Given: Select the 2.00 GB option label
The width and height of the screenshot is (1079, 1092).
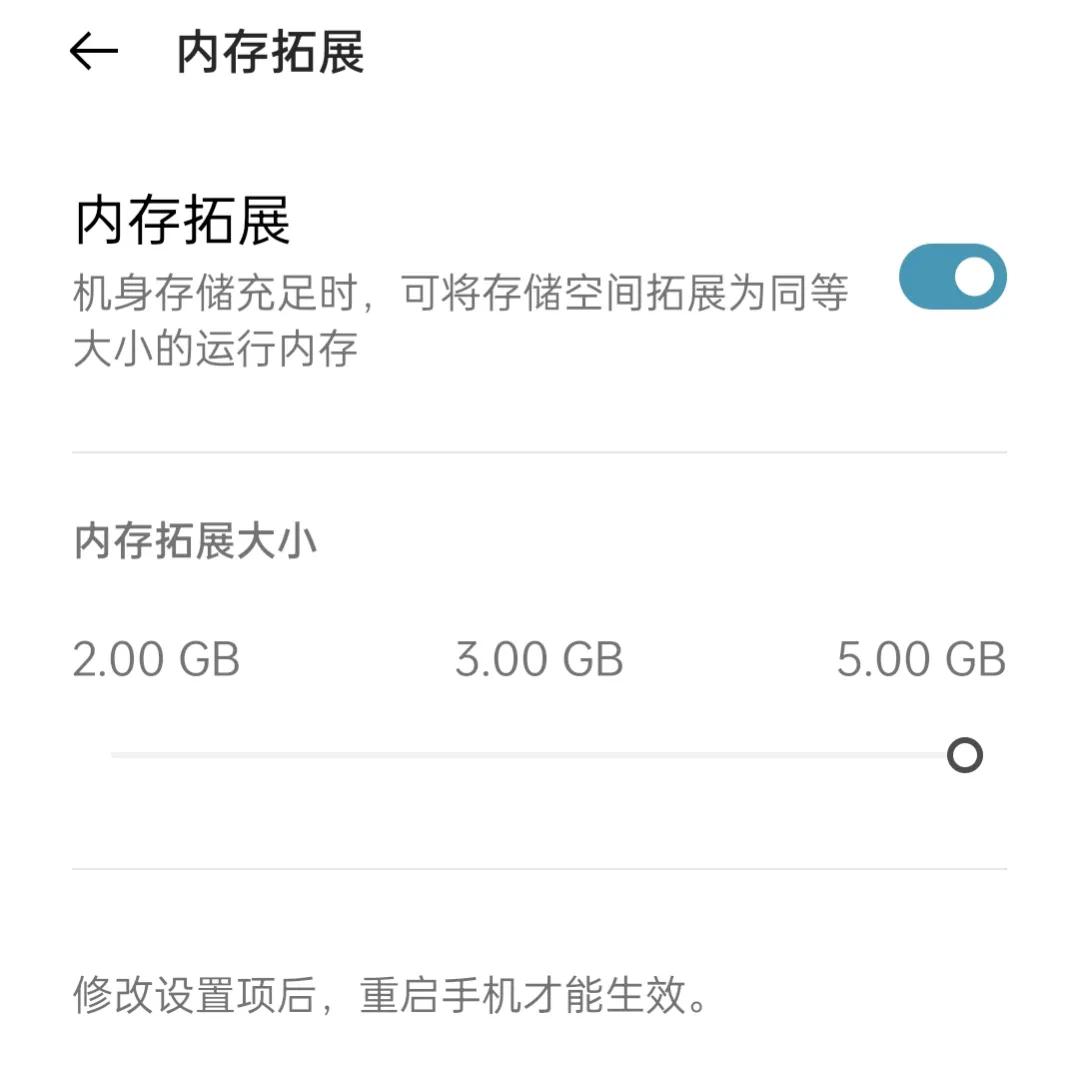Looking at the screenshot, I should tap(156, 658).
